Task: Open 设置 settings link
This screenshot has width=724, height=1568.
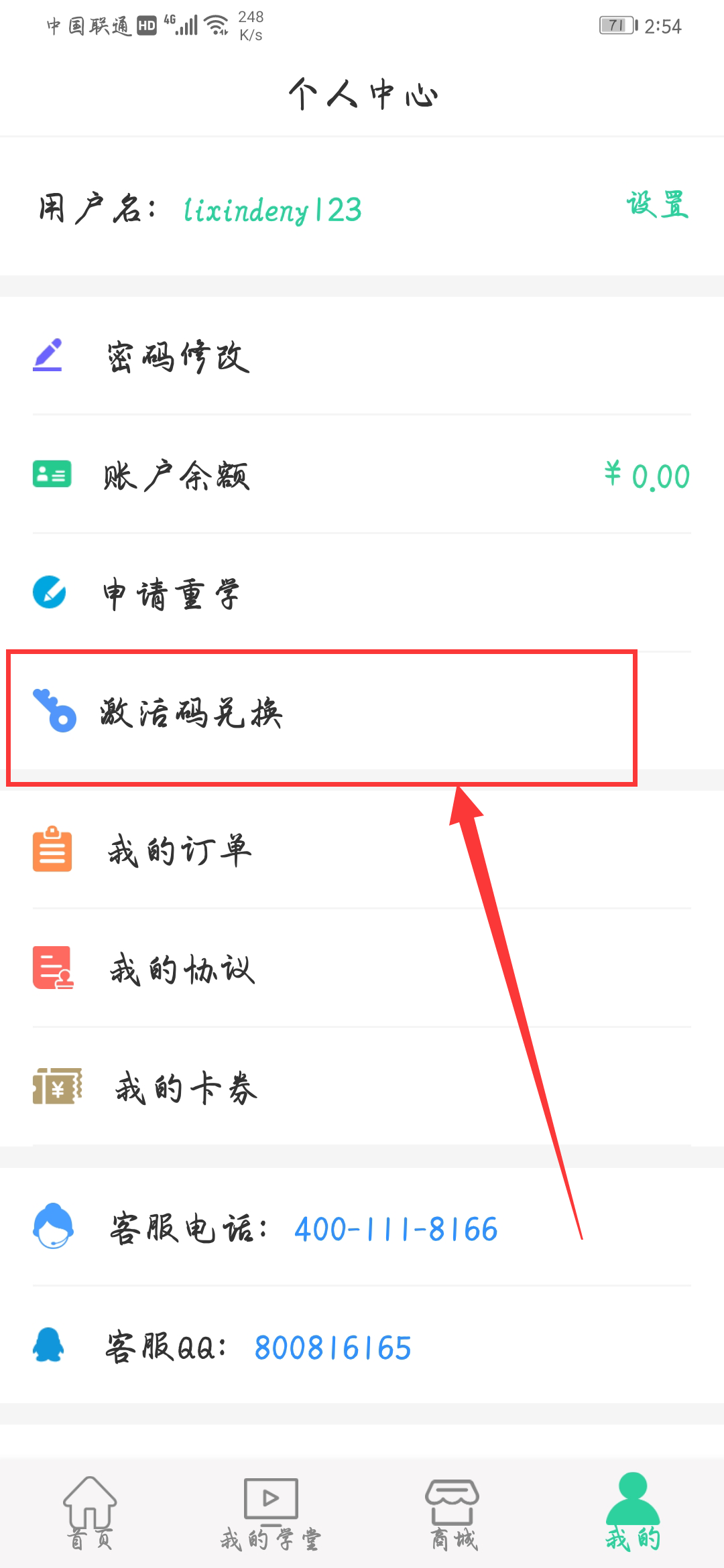Action: click(657, 205)
